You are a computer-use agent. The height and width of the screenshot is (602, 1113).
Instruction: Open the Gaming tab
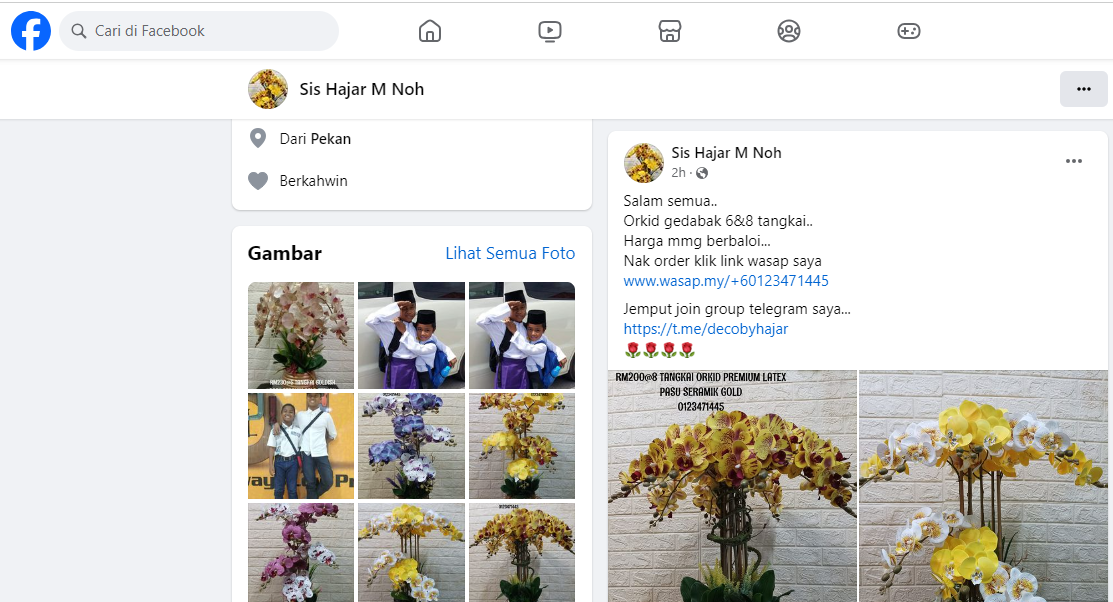[908, 31]
